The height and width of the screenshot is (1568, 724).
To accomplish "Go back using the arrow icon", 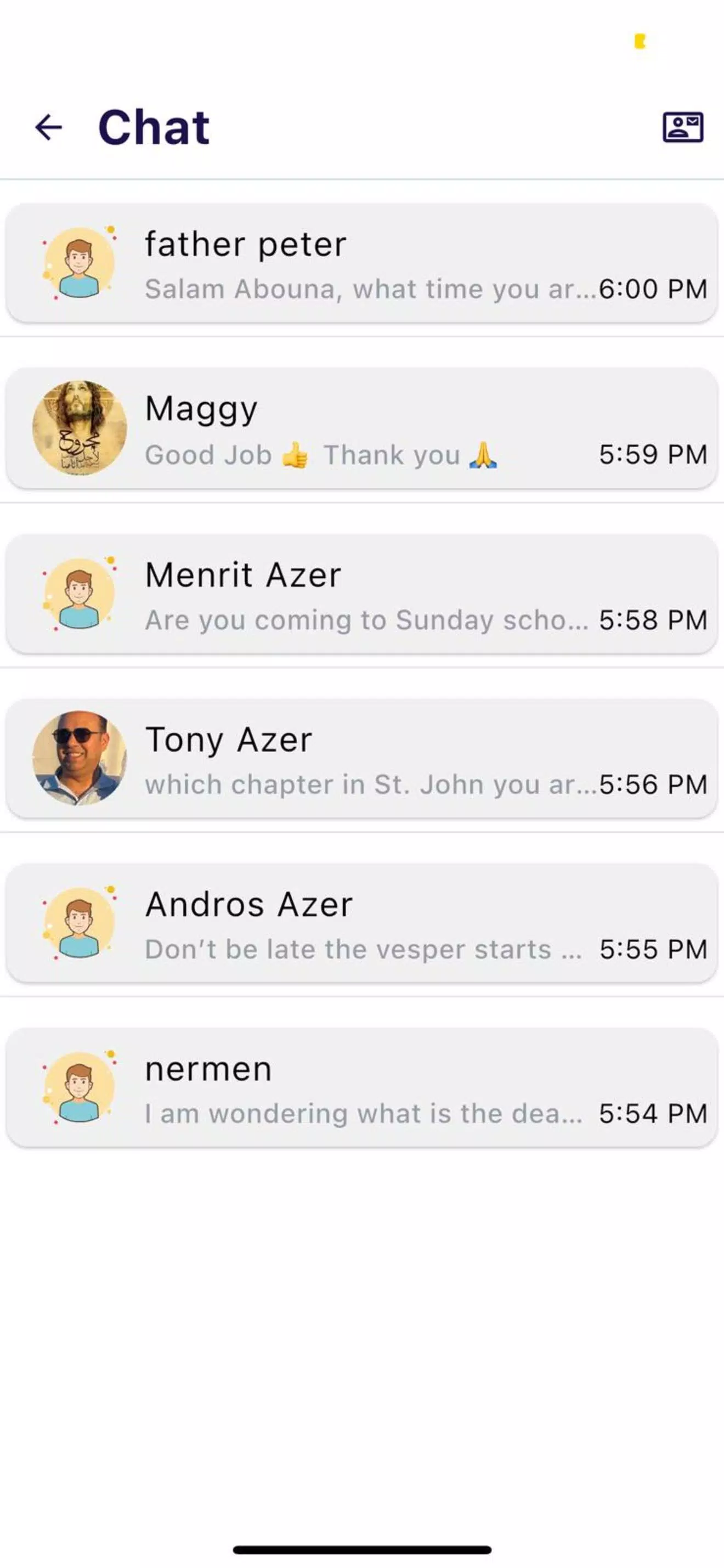I will click(x=49, y=127).
